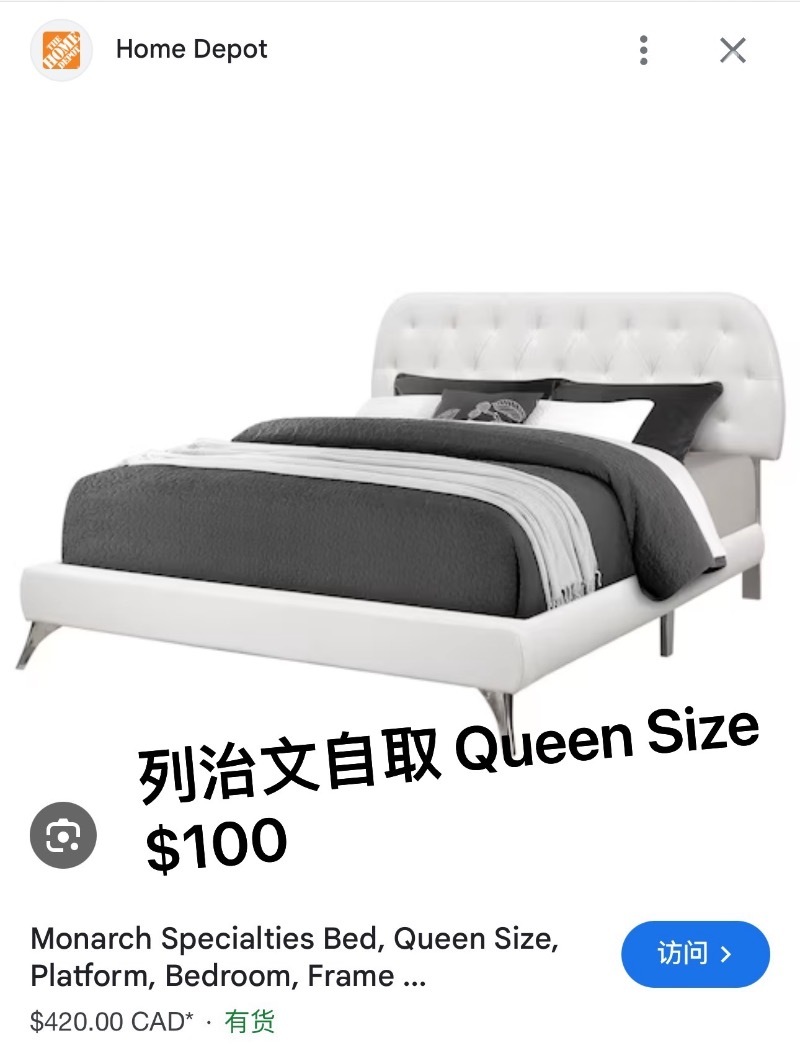This screenshot has width=800, height=1056.
Task: Tap the blue 访问 button
Action: [695, 954]
